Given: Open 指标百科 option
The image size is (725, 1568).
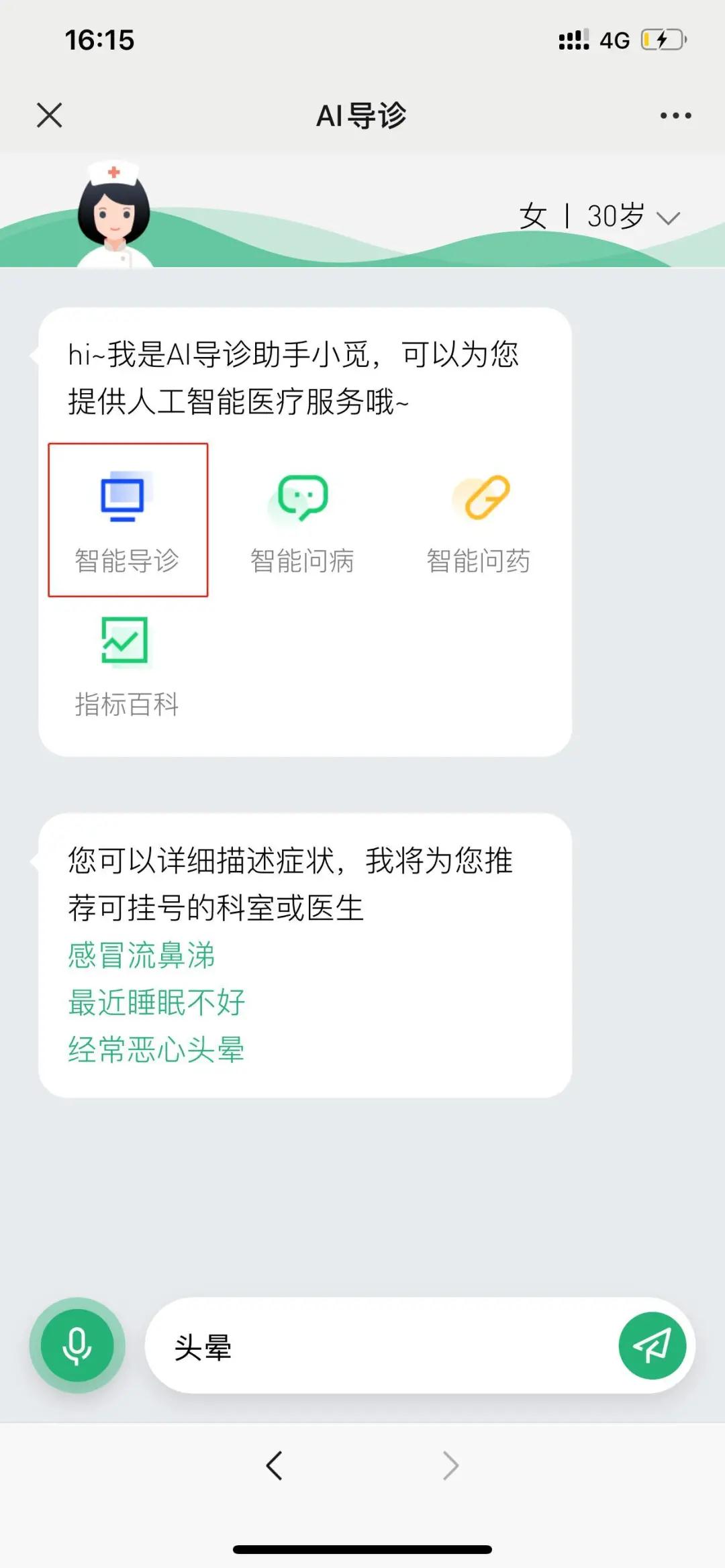Looking at the screenshot, I should coord(126,666).
